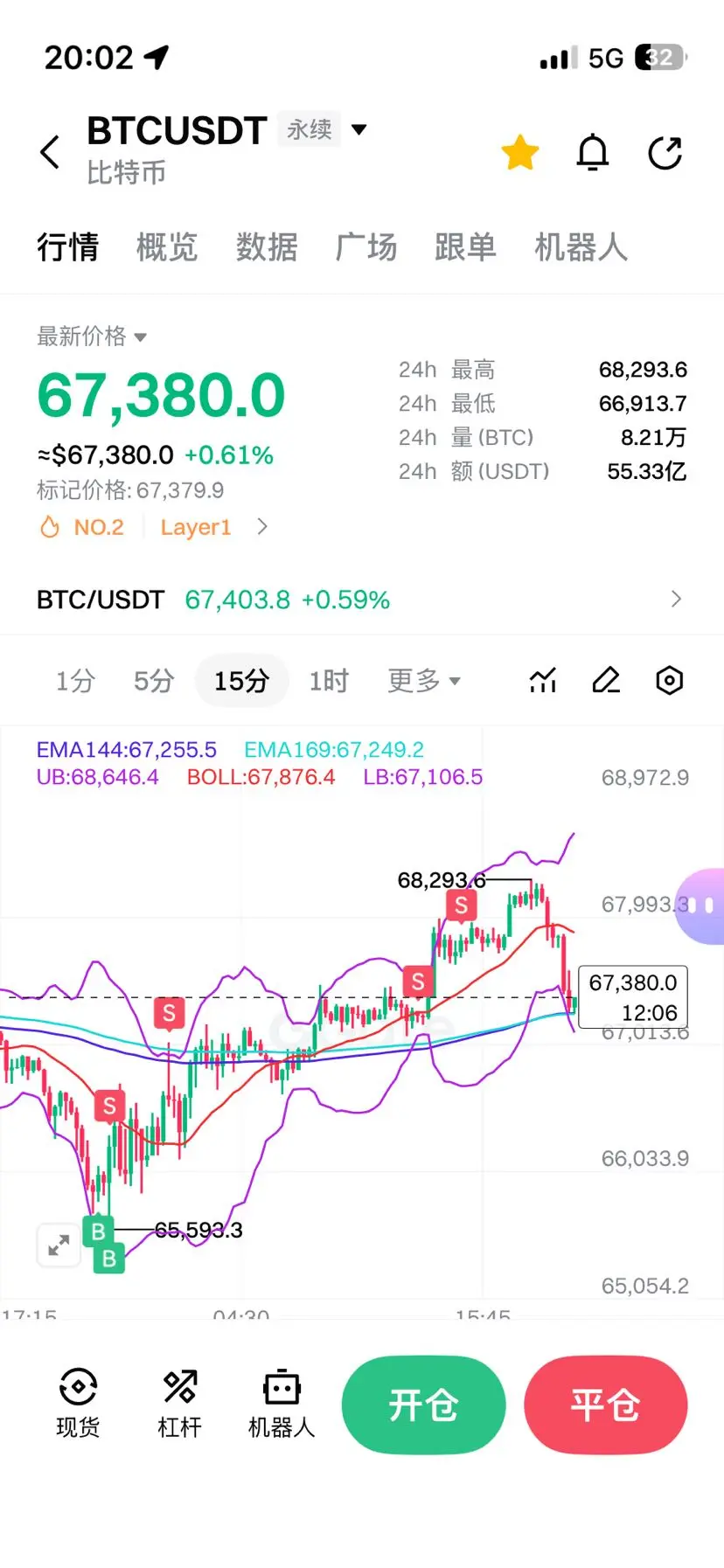The image size is (724, 1568).
Task: Select the 1时 chart interval
Action: pos(329,681)
